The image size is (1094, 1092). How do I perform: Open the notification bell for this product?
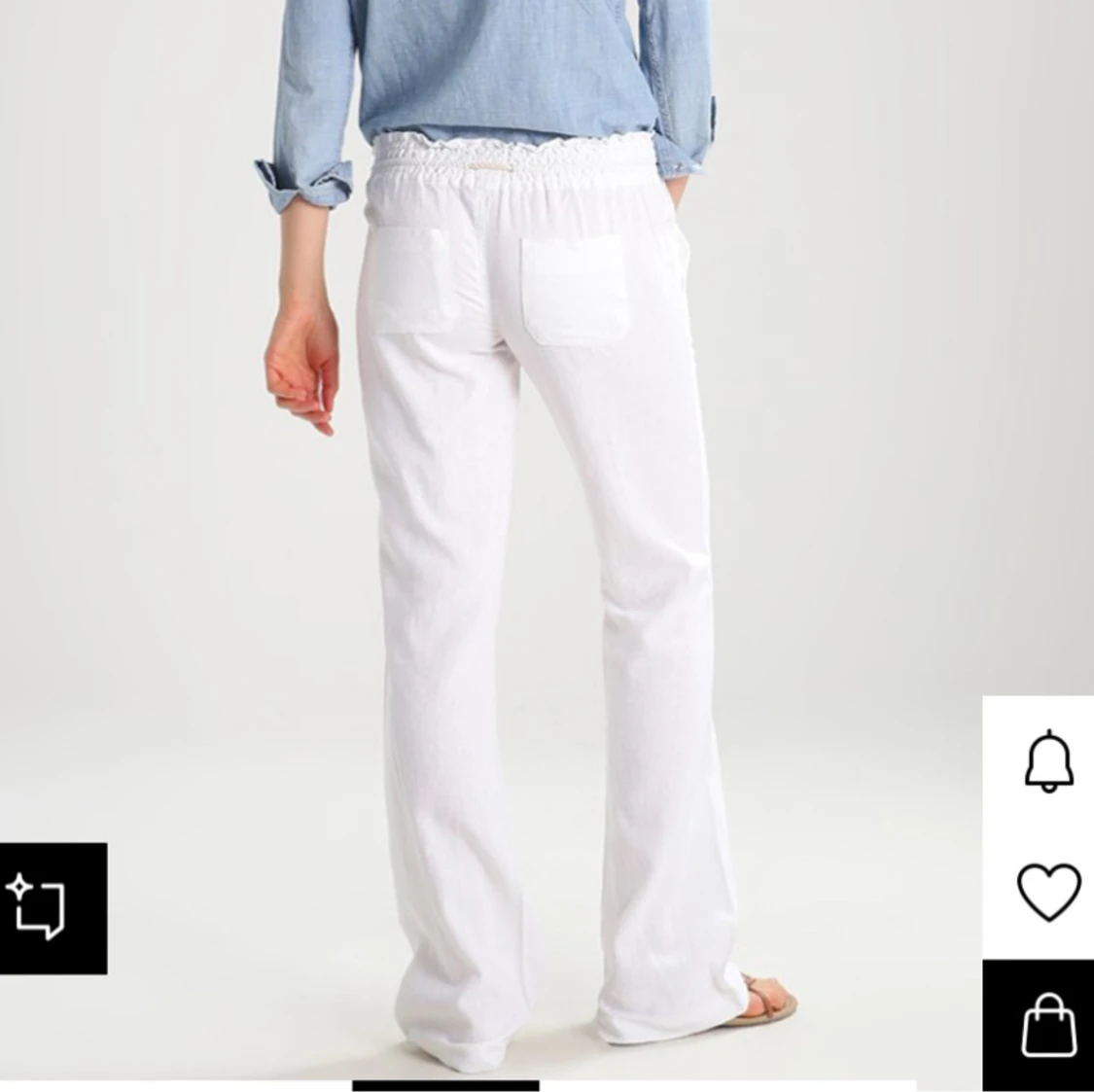pyautogui.click(x=1048, y=759)
